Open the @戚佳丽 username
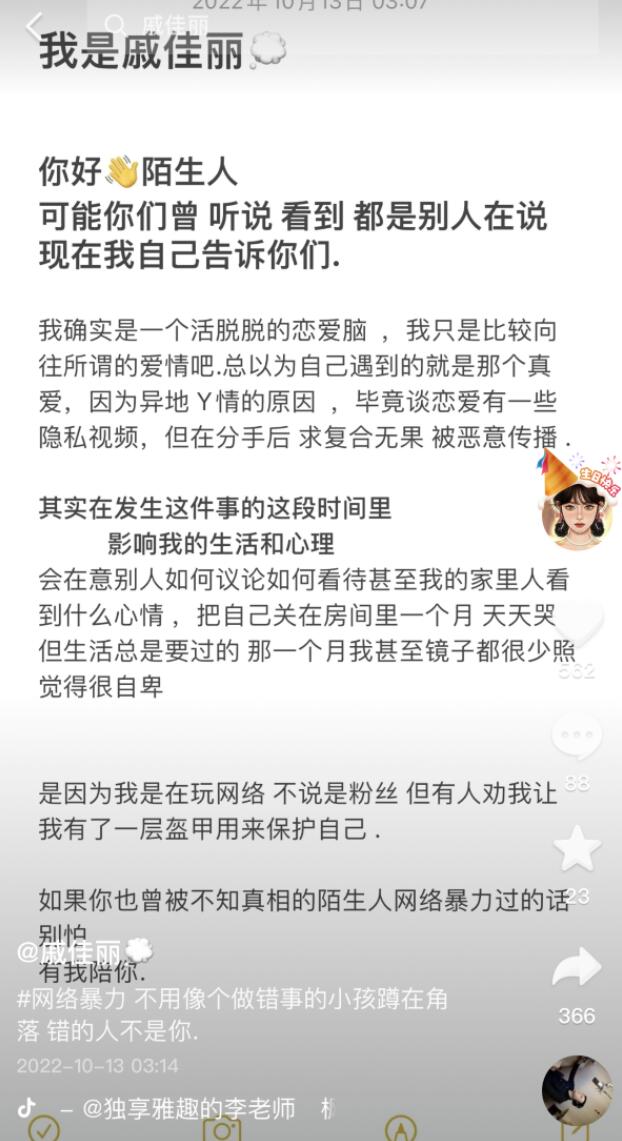This screenshot has width=622, height=1141. 68,951
